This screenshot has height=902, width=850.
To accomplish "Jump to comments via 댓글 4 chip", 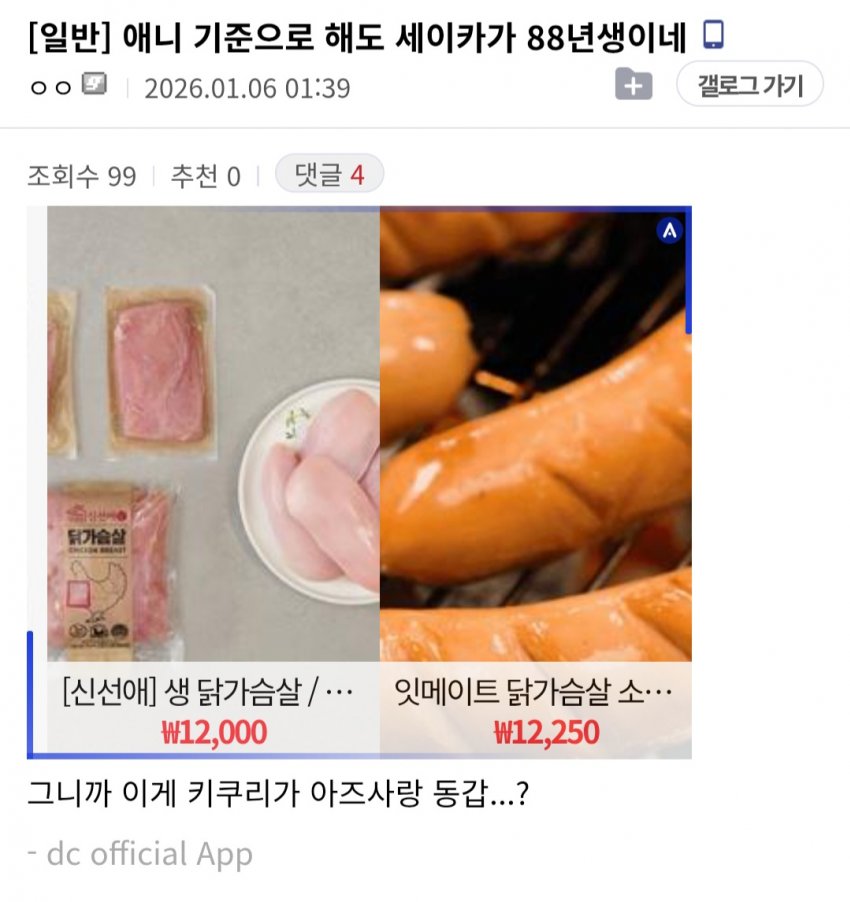I will tap(329, 176).
